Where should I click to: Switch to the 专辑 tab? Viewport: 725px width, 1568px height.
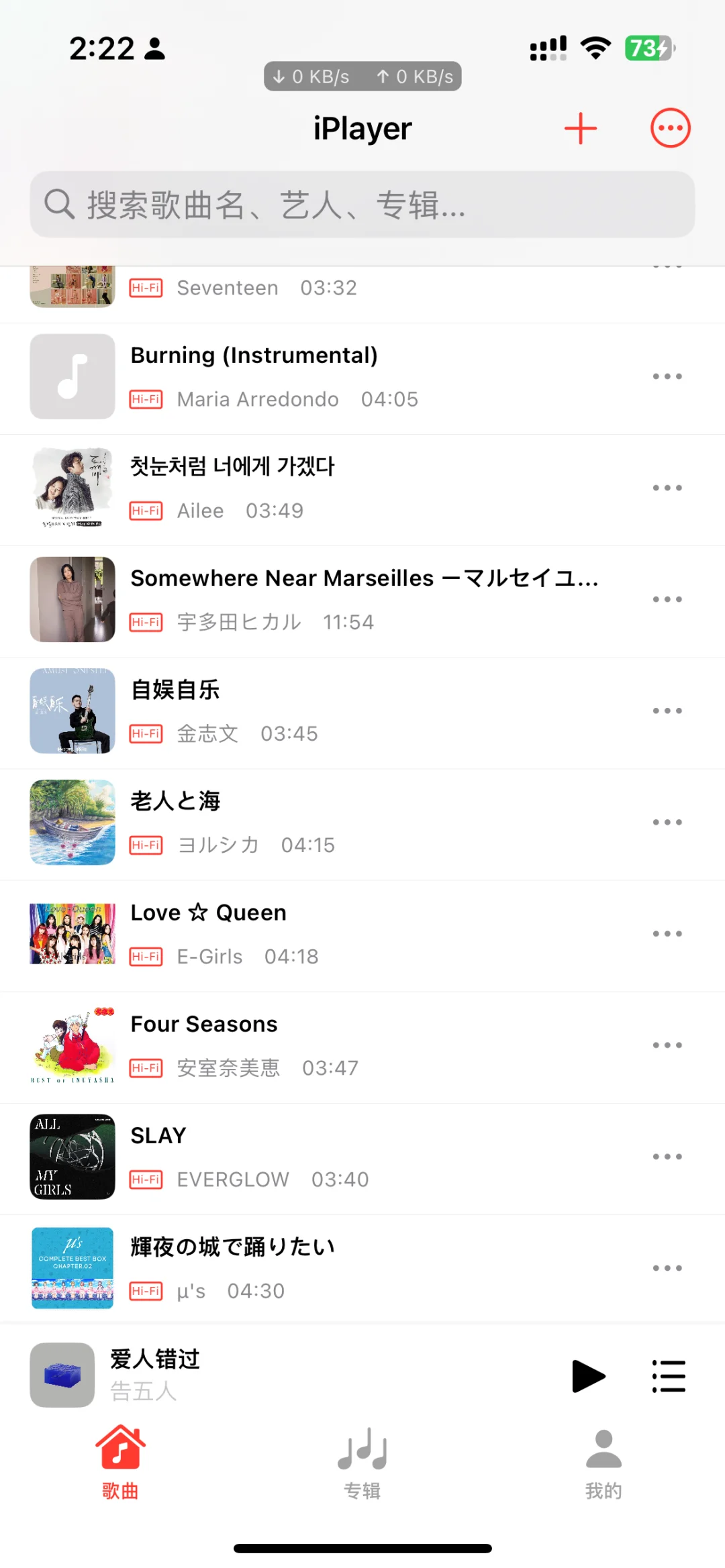pos(362,1462)
